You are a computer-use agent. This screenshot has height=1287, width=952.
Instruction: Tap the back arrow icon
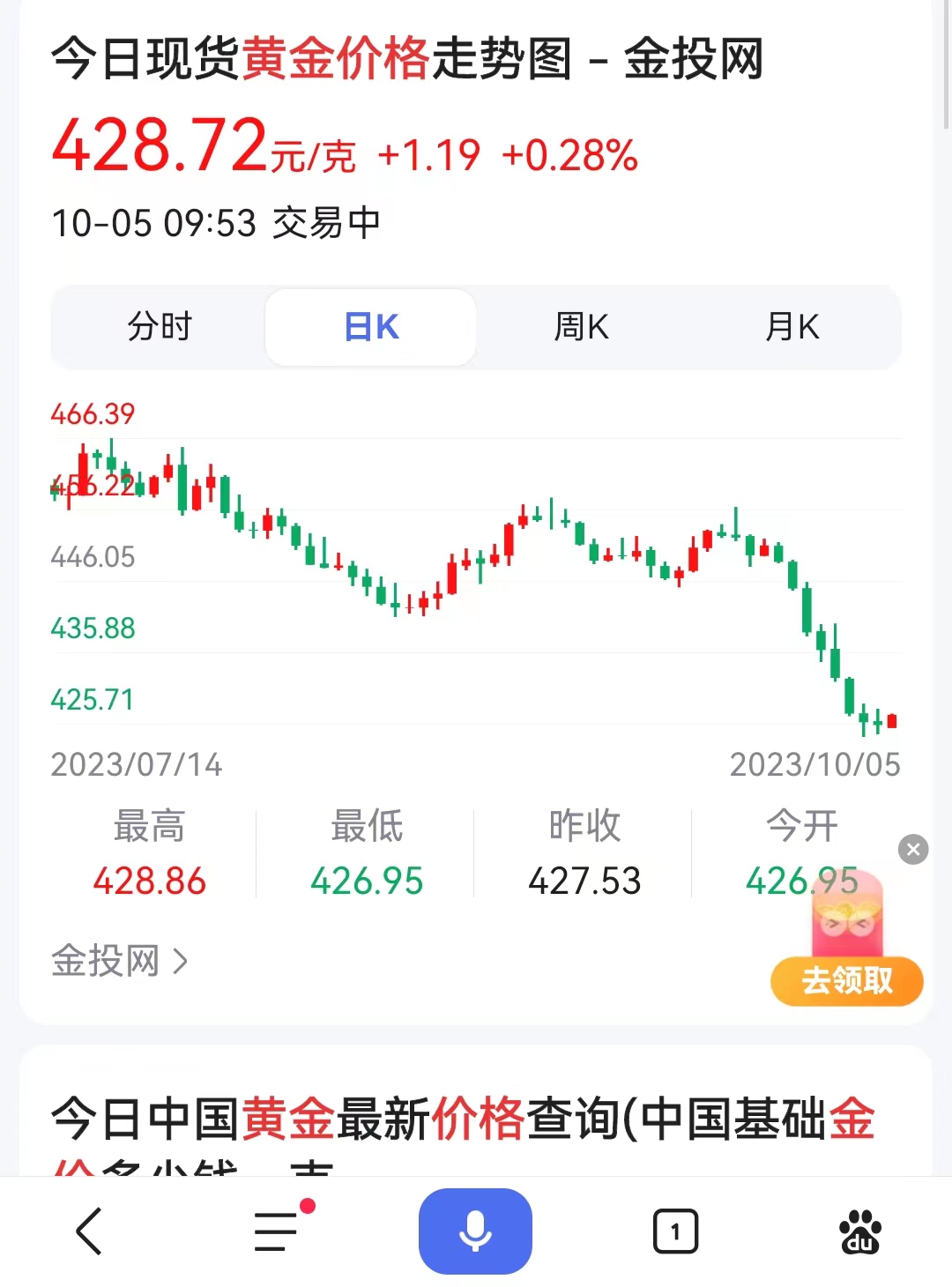click(x=88, y=1231)
